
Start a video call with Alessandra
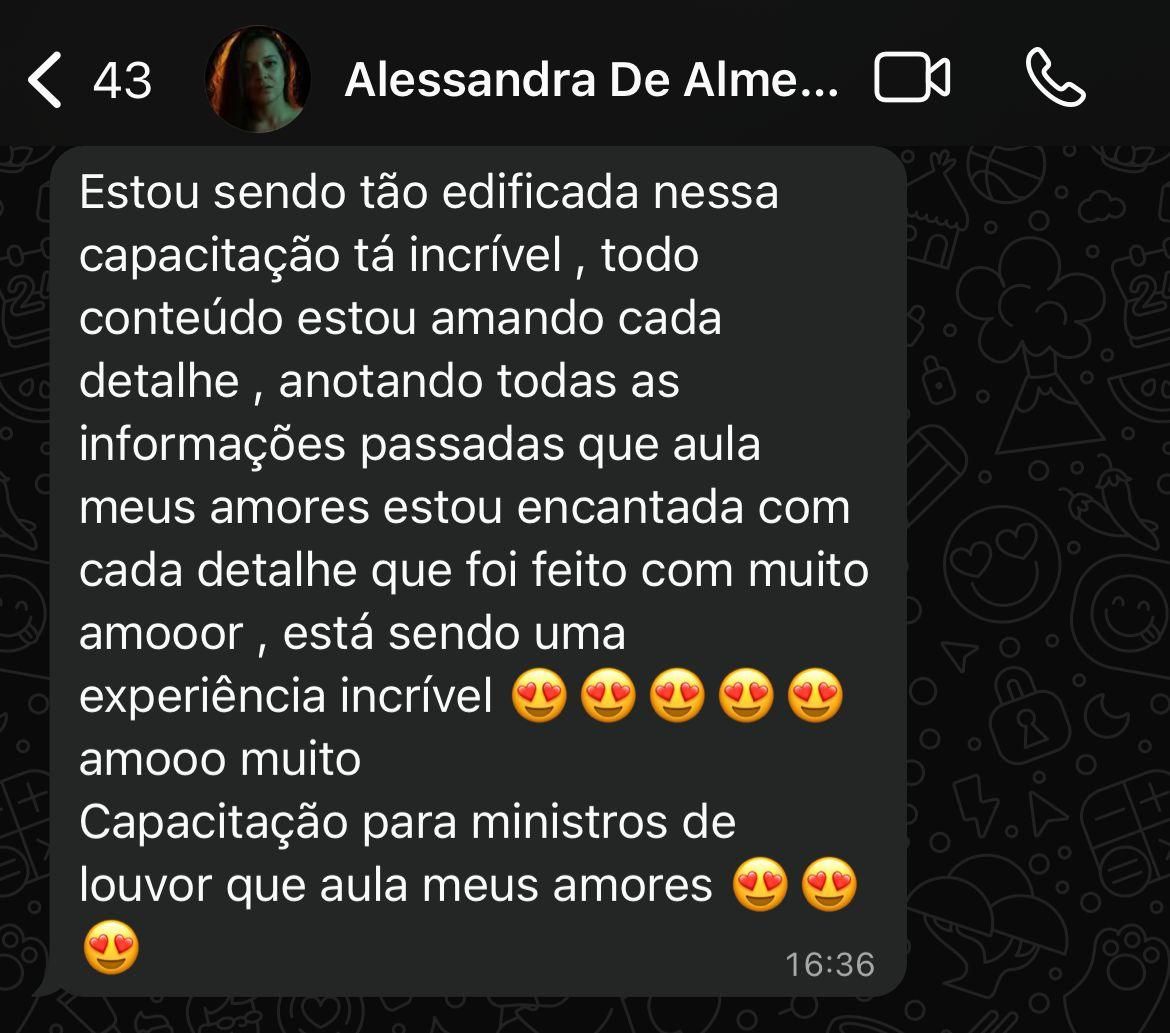pyautogui.click(x=911, y=79)
